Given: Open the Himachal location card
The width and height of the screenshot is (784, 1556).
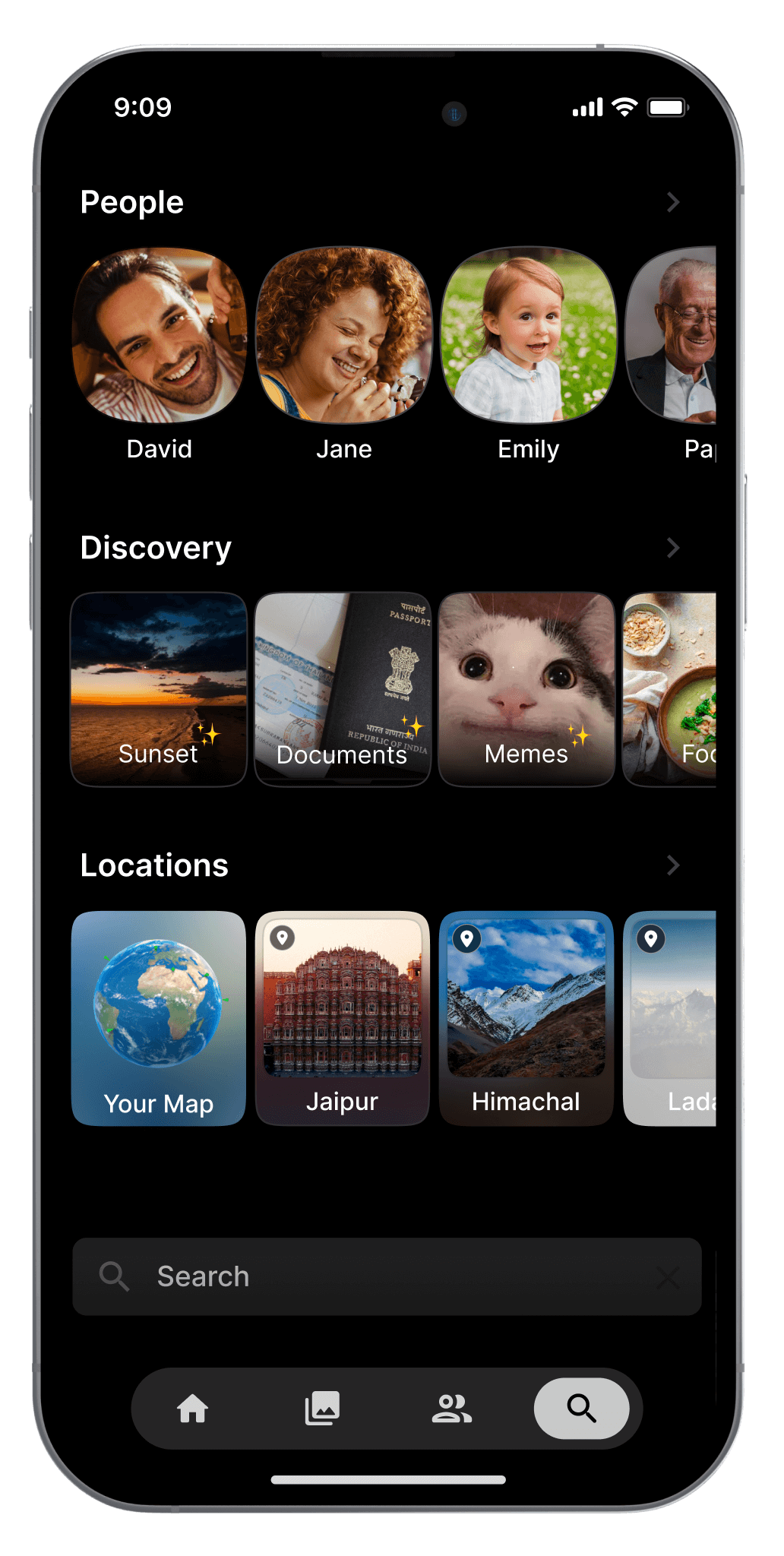Looking at the screenshot, I should coord(526,1018).
